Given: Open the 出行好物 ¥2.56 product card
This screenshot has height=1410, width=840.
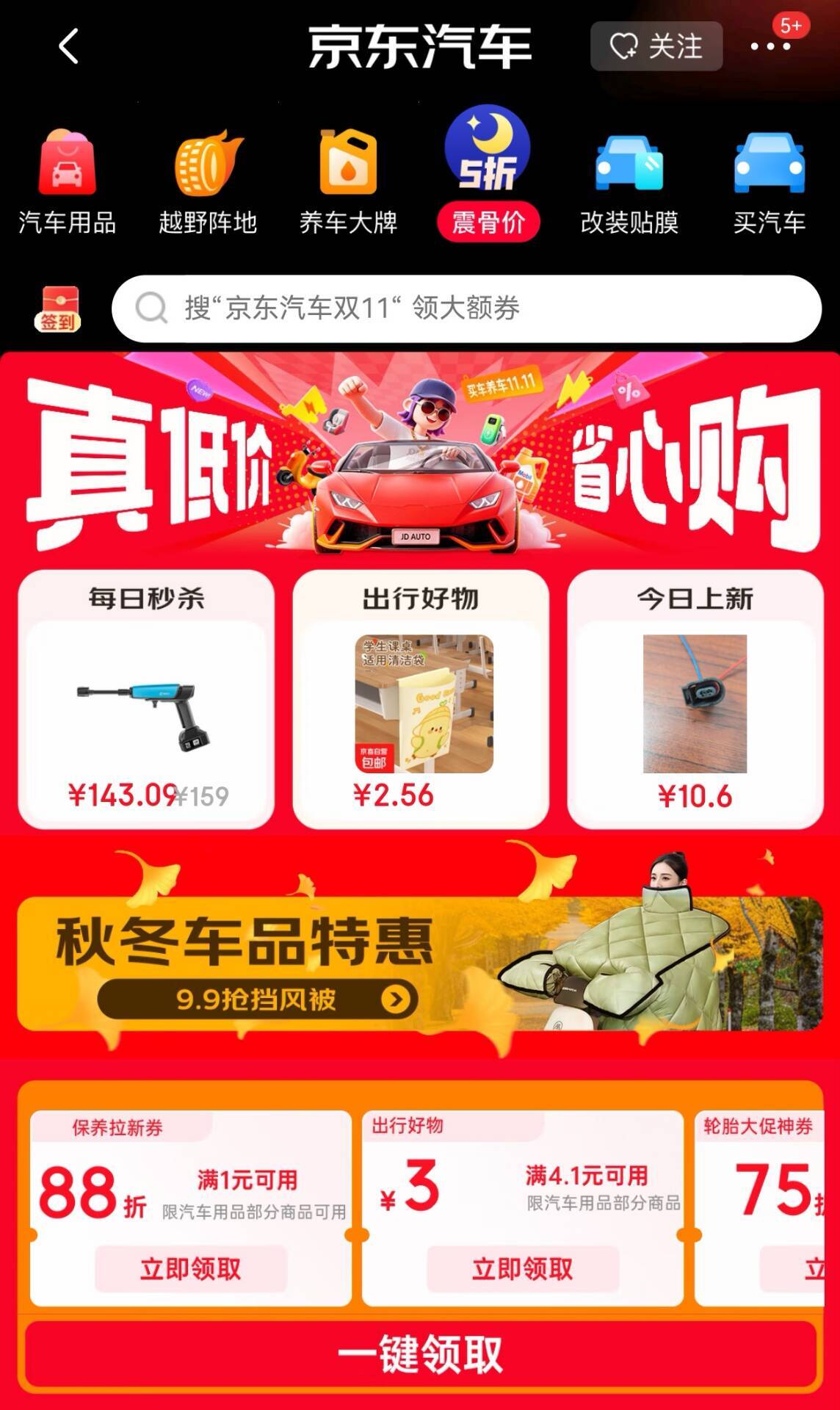Looking at the screenshot, I should 421,701.
